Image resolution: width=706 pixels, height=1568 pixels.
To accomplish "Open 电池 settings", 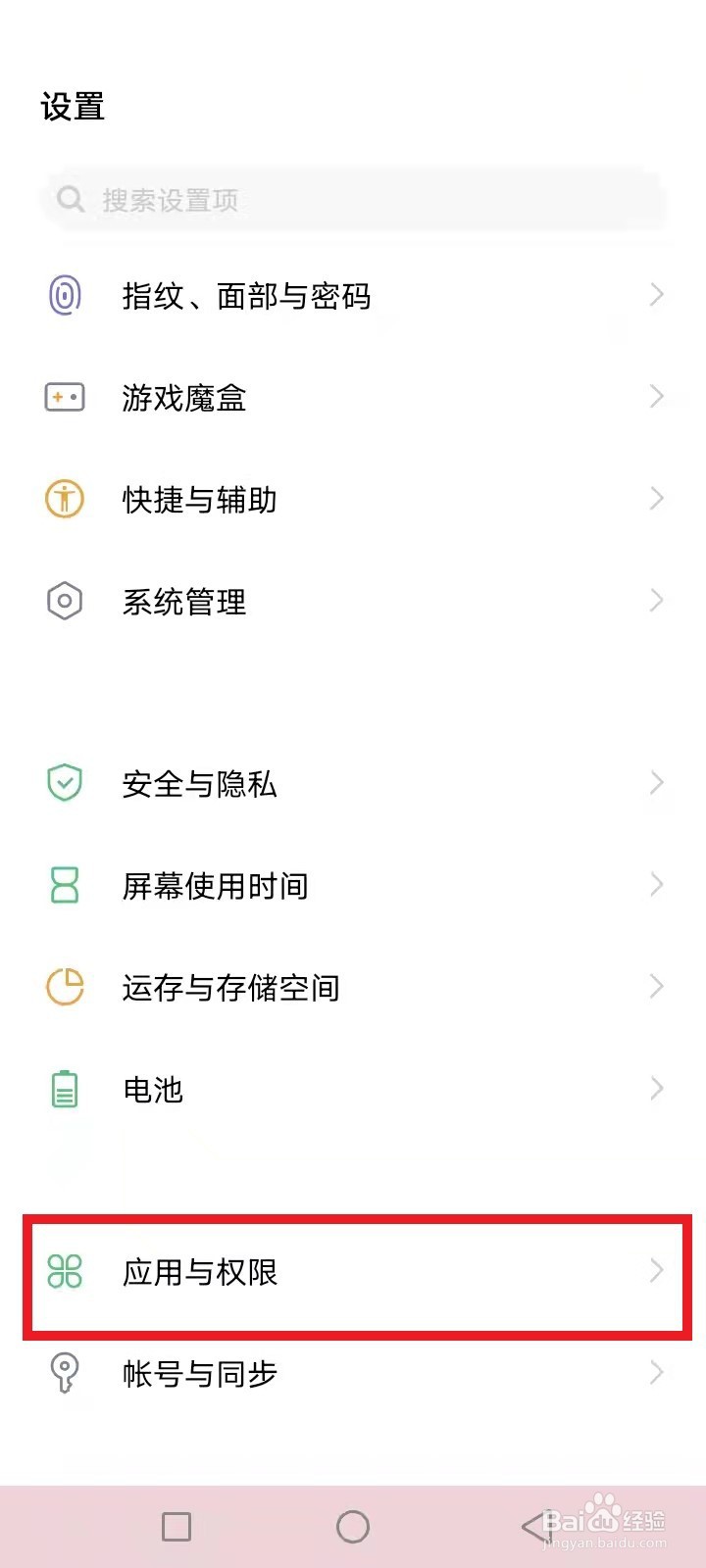I will [353, 1089].
